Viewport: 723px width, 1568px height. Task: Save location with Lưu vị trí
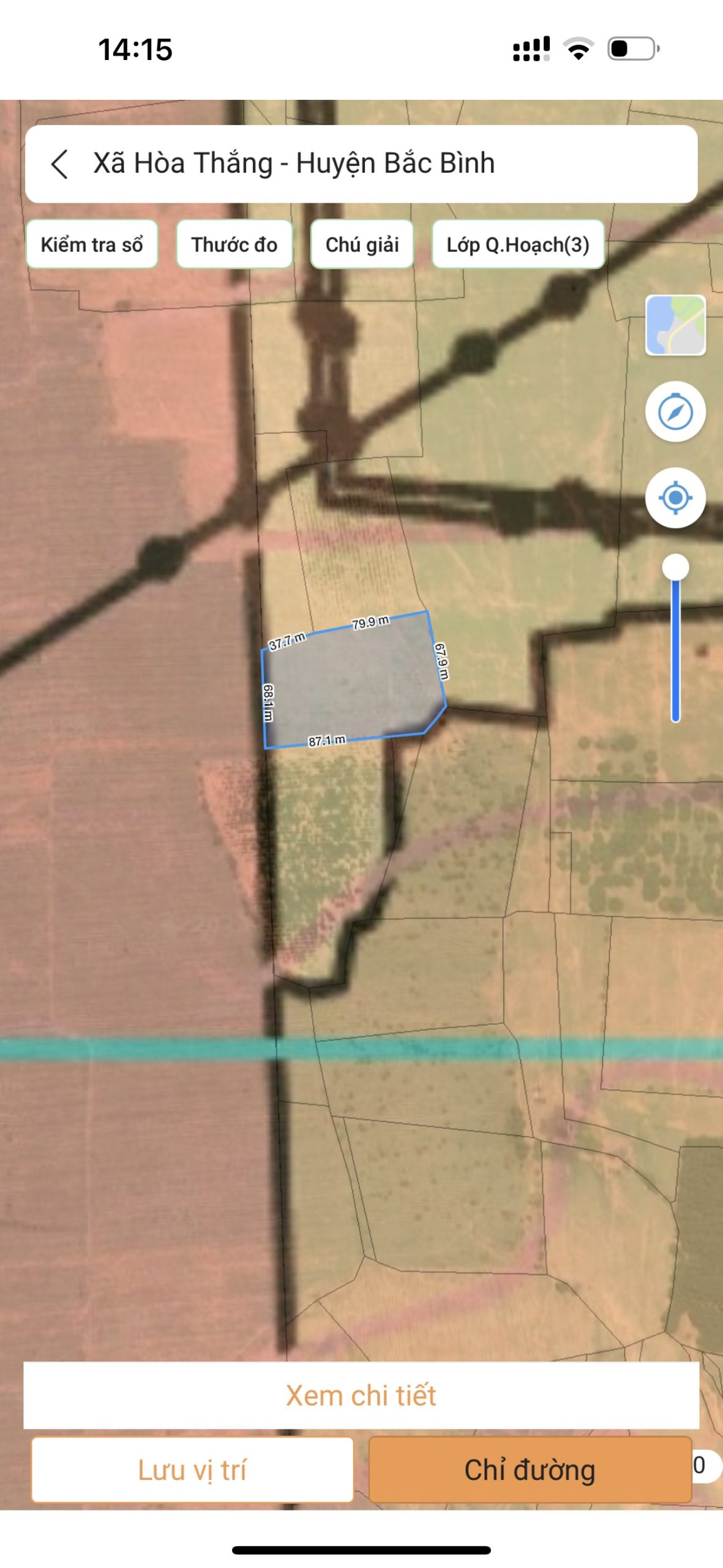(x=192, y=1469)
